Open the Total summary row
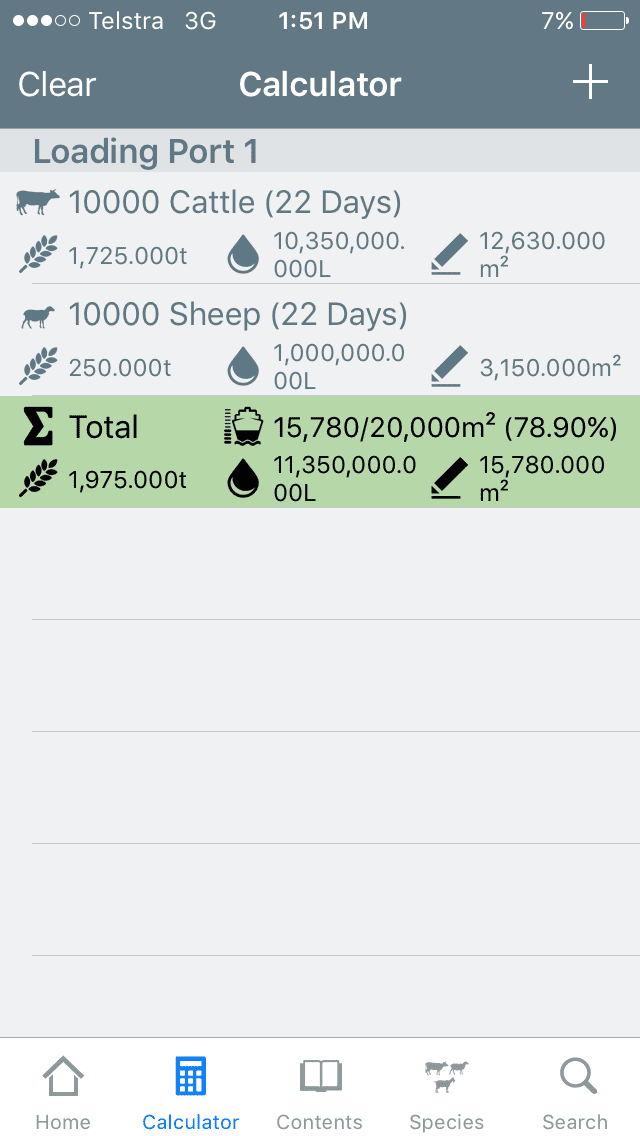 [320, 451]
